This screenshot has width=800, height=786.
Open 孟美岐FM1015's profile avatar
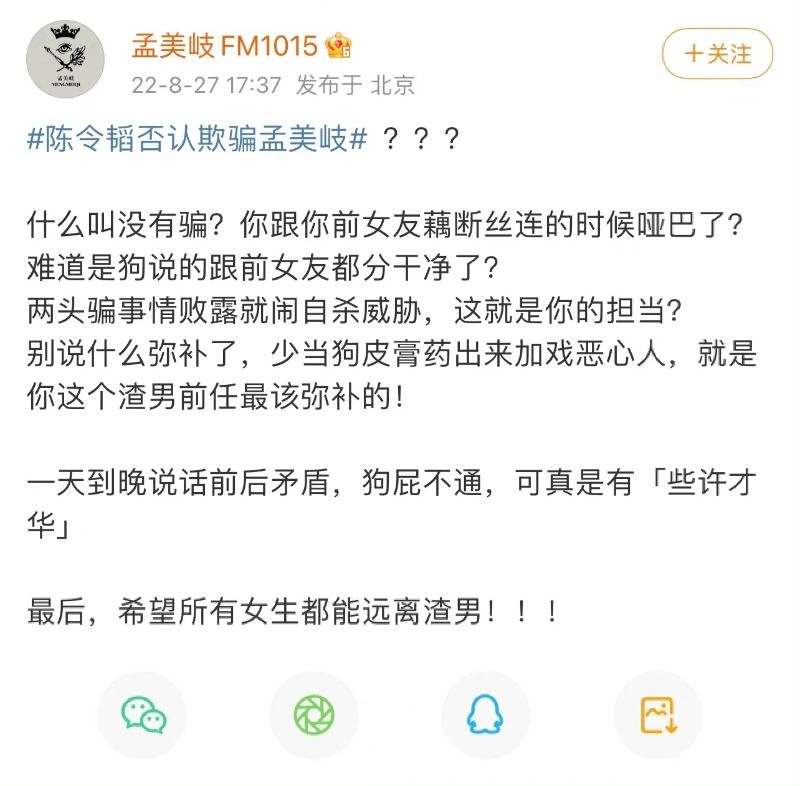click(66, 58)
